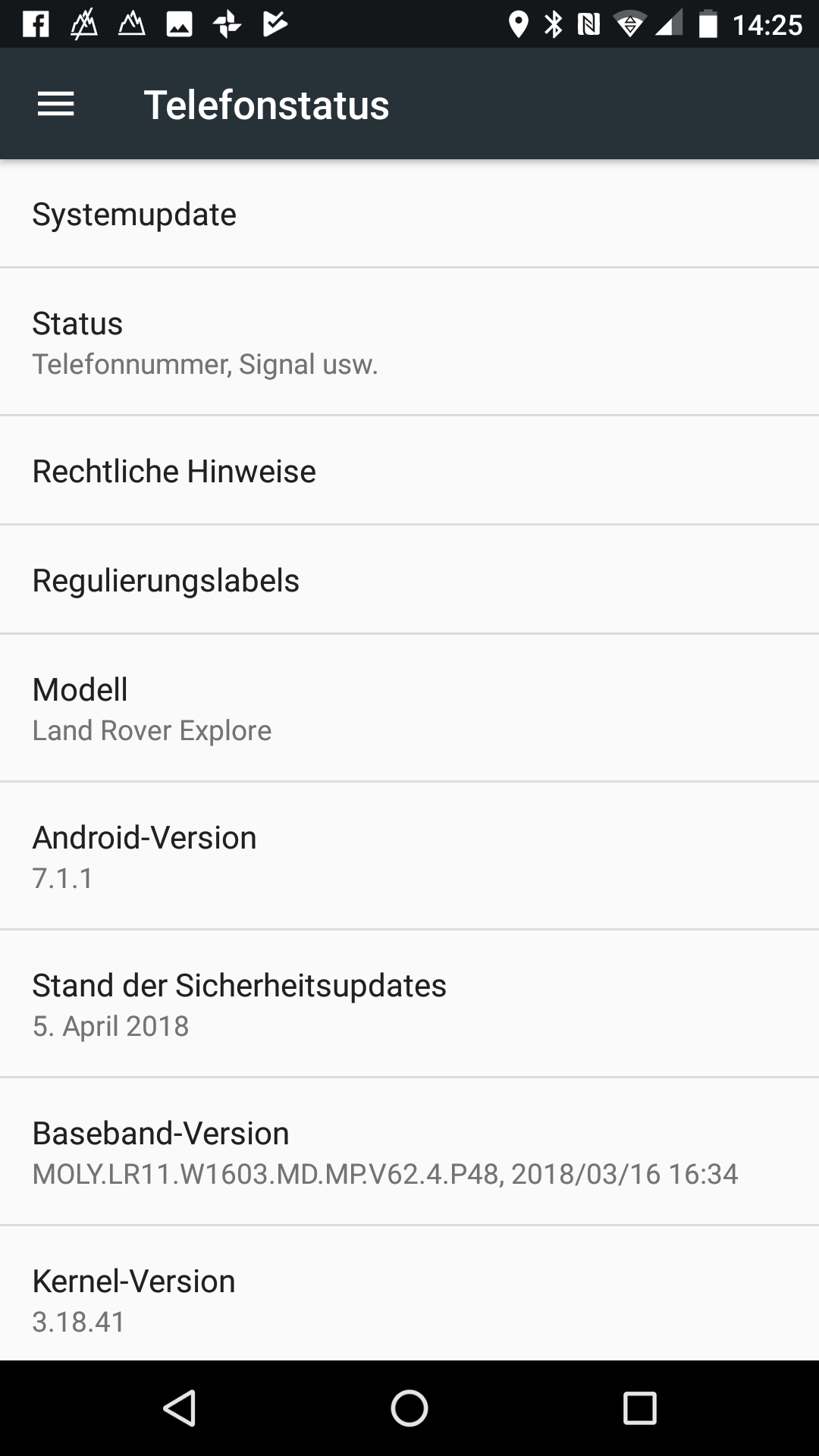
Task: Tap the Kernel-Version 3.18.41 row
Action: pyautogui.click(x=409, y=1300)
